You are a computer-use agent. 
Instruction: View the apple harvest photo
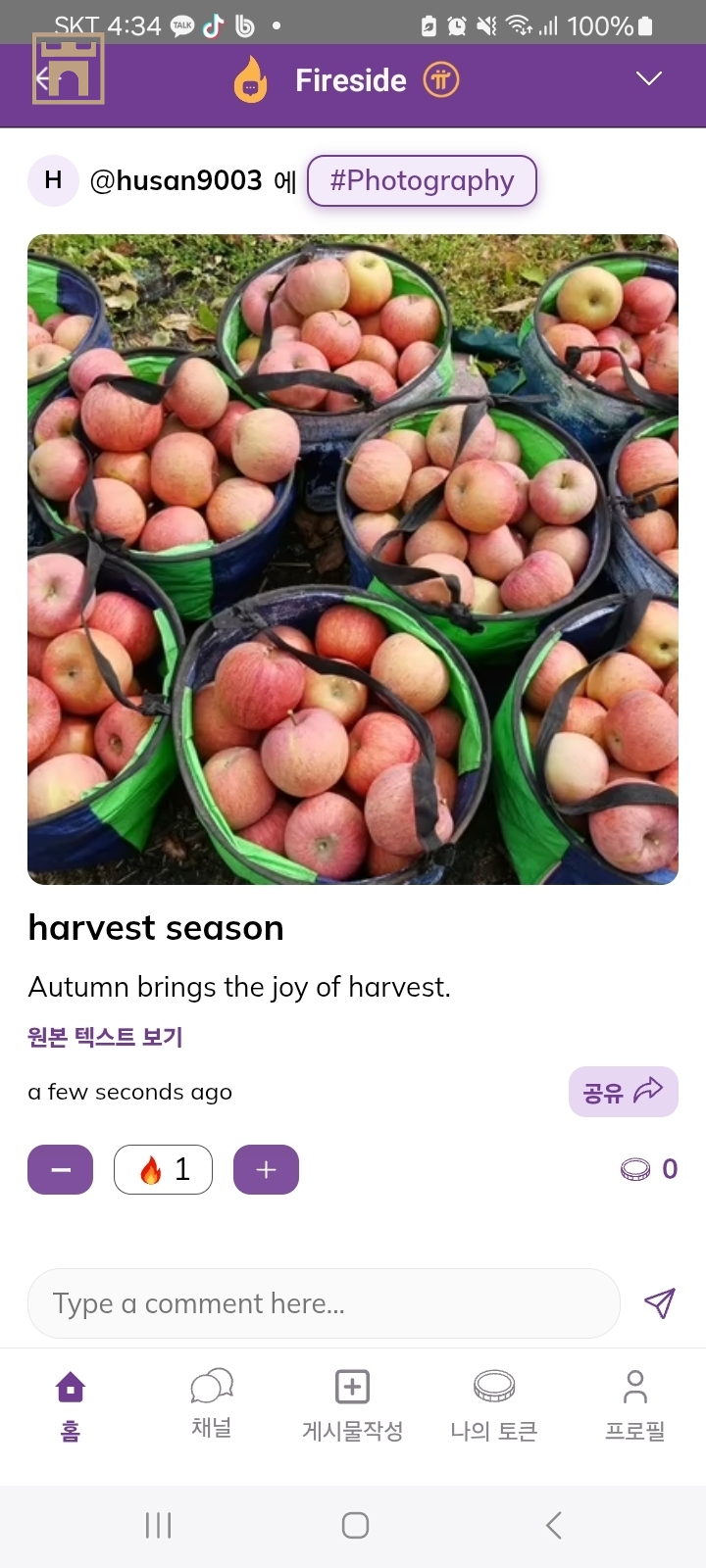[x=353, y=559]
